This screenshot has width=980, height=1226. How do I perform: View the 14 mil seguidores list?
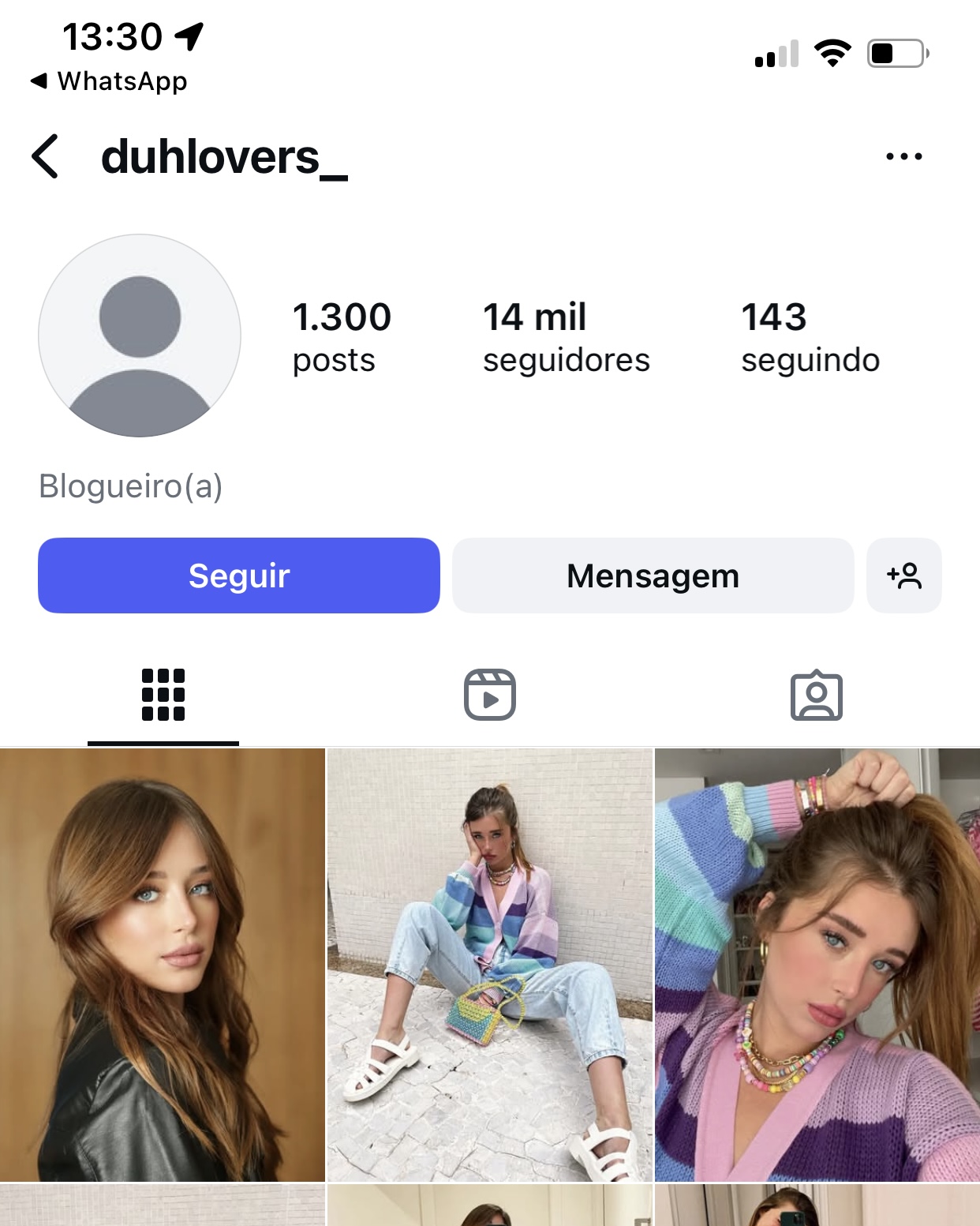click(x=566, y=336)
